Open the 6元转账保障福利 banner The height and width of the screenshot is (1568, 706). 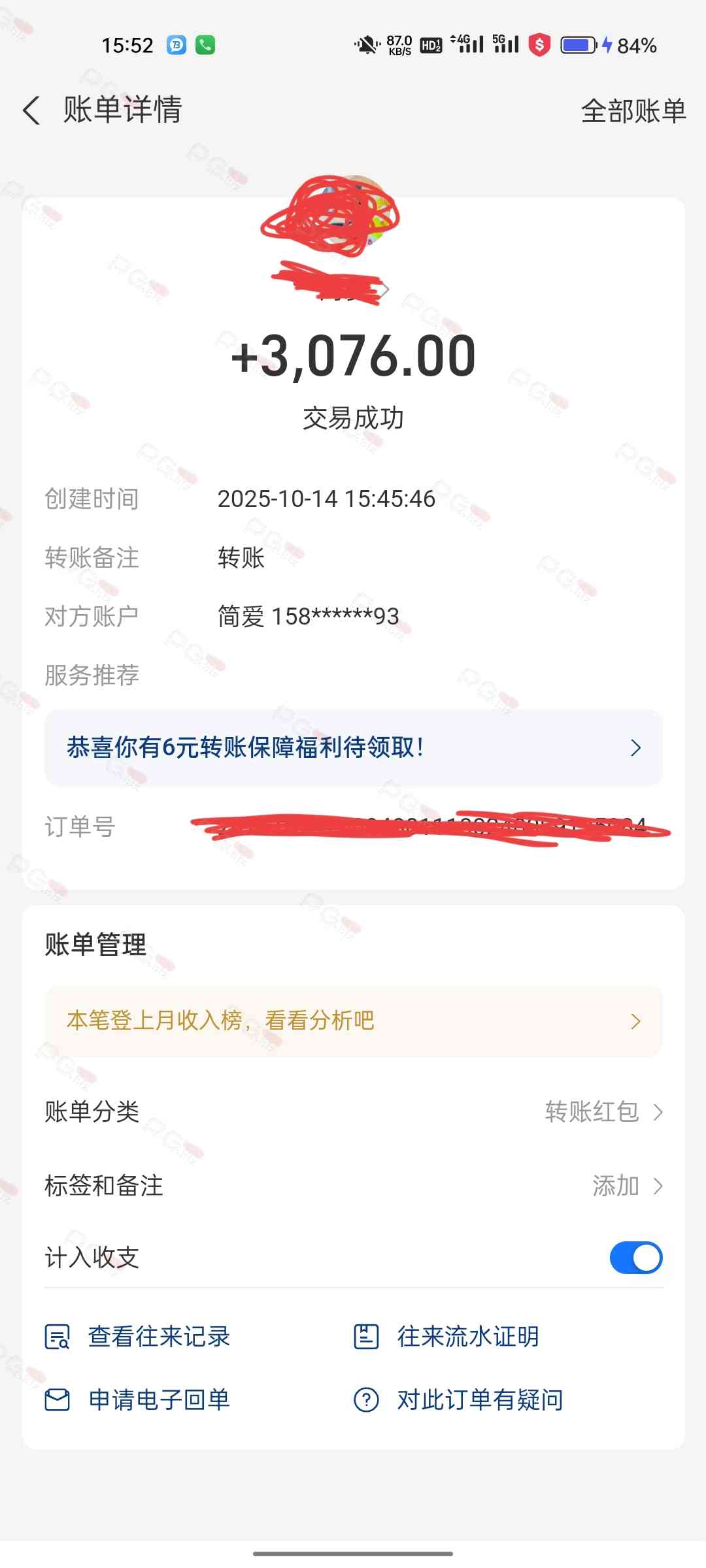[353, 747]
